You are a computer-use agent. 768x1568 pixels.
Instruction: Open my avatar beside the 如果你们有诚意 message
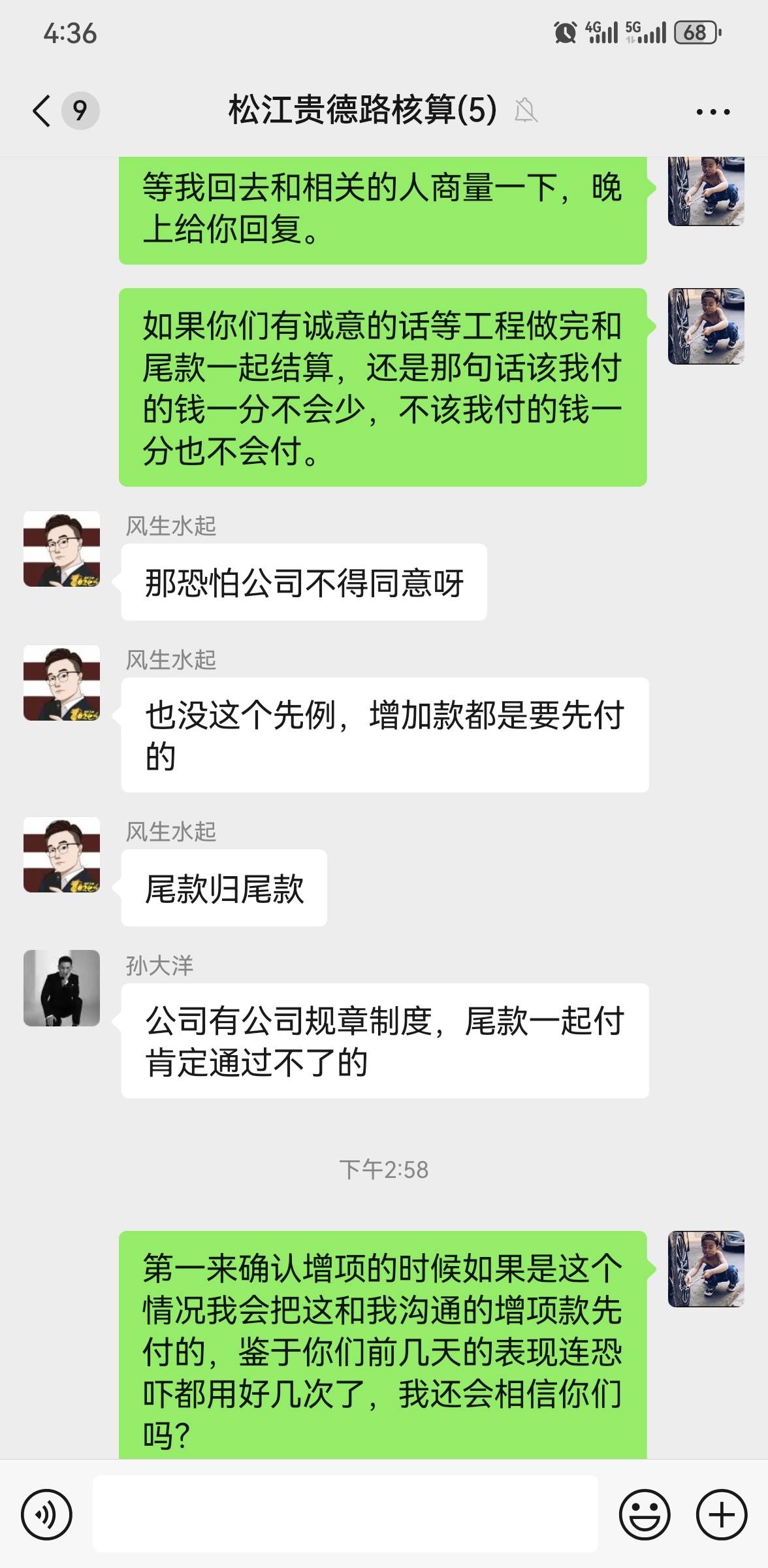706,326
